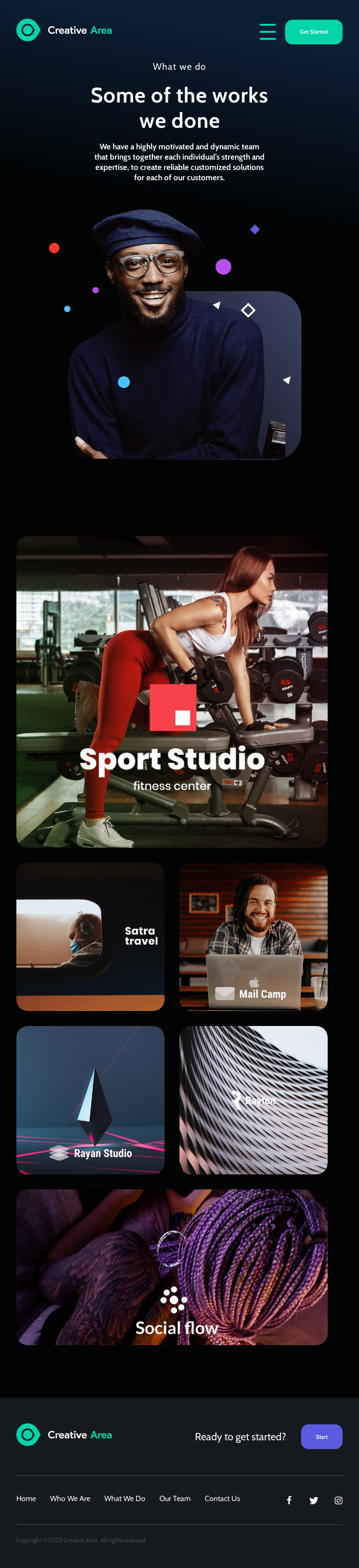Image resolution: width=359 pixels, height=1568 pixels.
Task: Open the Rayton project card
Action: coord(253,1099)
